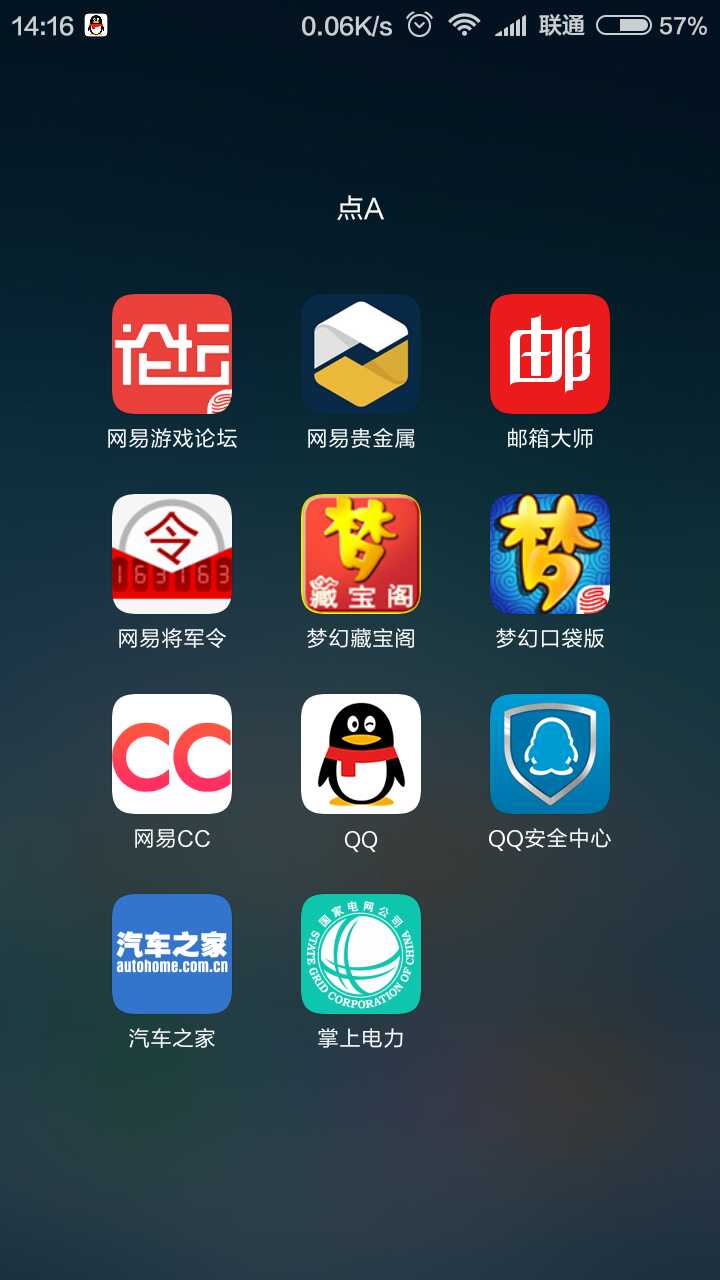Open 邮箱大师 mail app
The height and width of the screenshot is (1280, 720).
(550, 354)
